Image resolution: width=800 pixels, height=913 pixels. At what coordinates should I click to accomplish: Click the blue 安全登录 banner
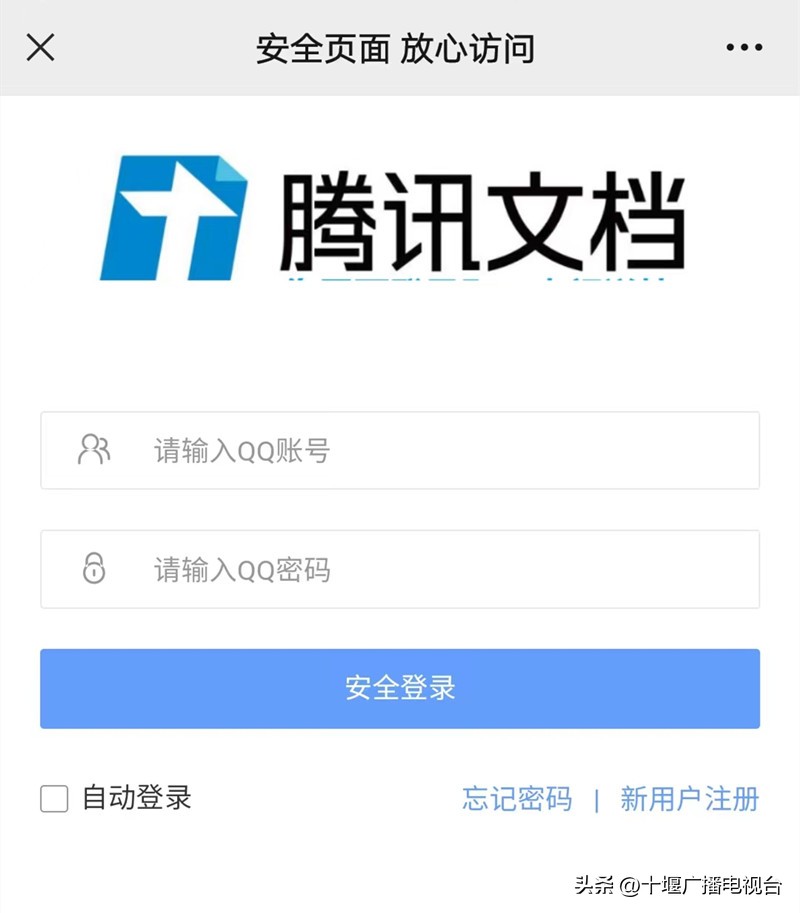pos(400,688)
